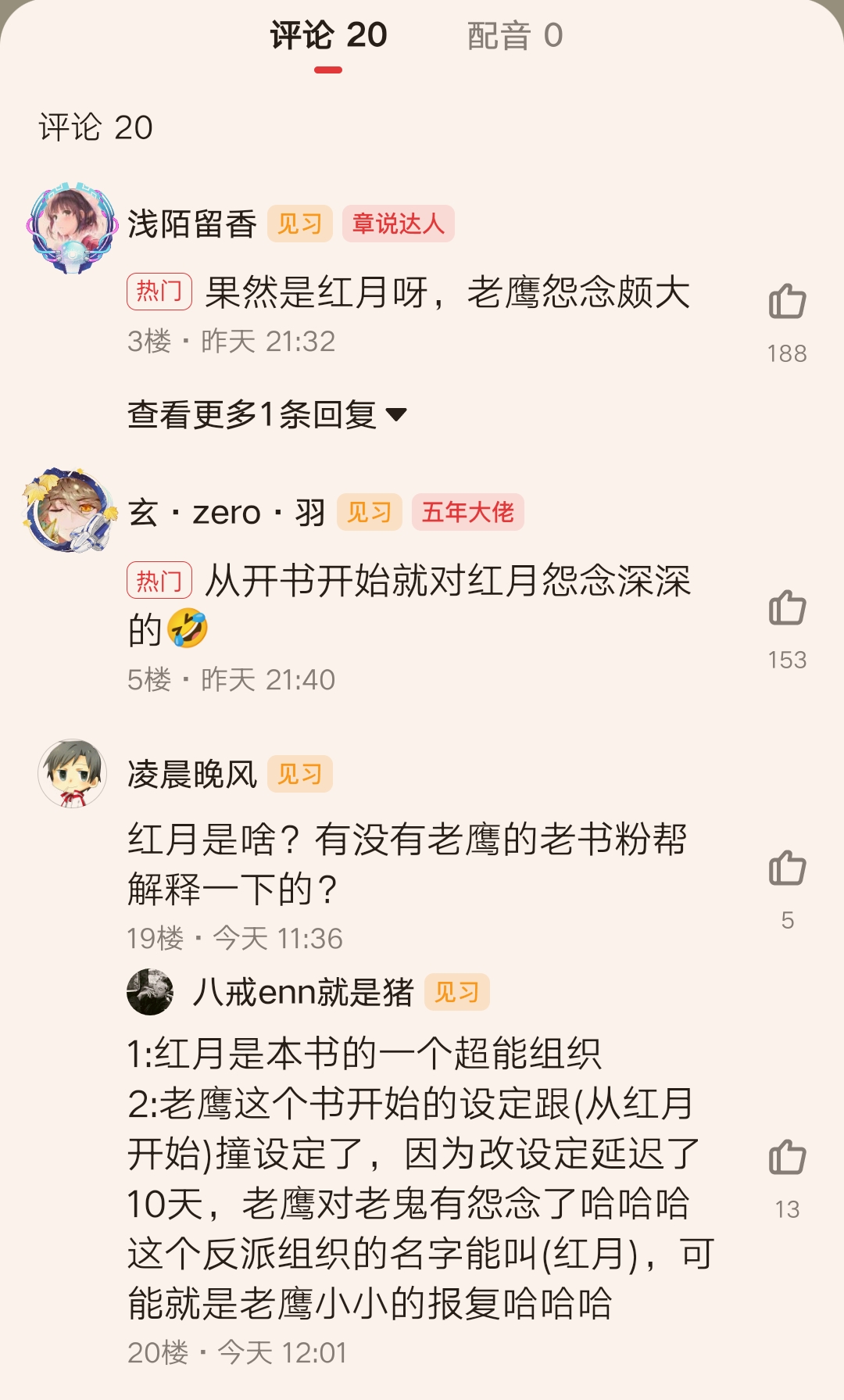The image size is (844, 1400).
Task: Switch to the 配音 tab
Action: tap(514, 36)
